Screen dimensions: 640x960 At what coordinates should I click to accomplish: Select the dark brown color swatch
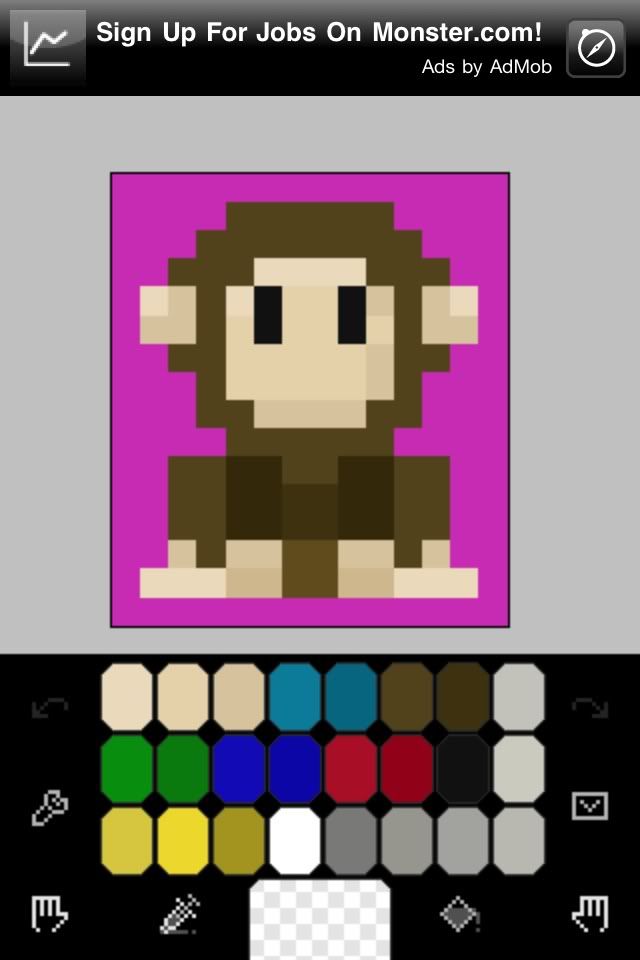tap(463, 697)
